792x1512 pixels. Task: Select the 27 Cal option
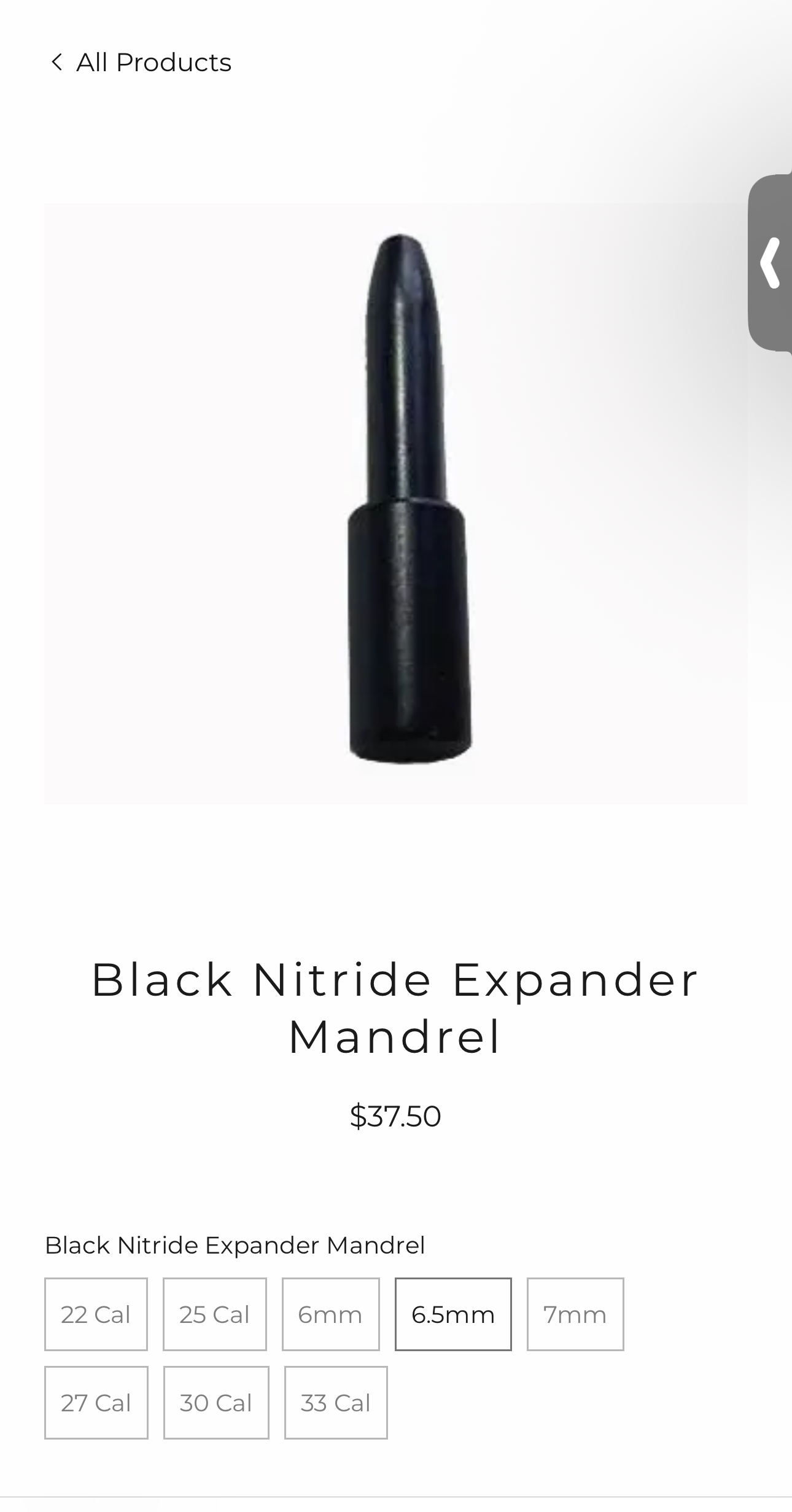(x=96, y=1403)
